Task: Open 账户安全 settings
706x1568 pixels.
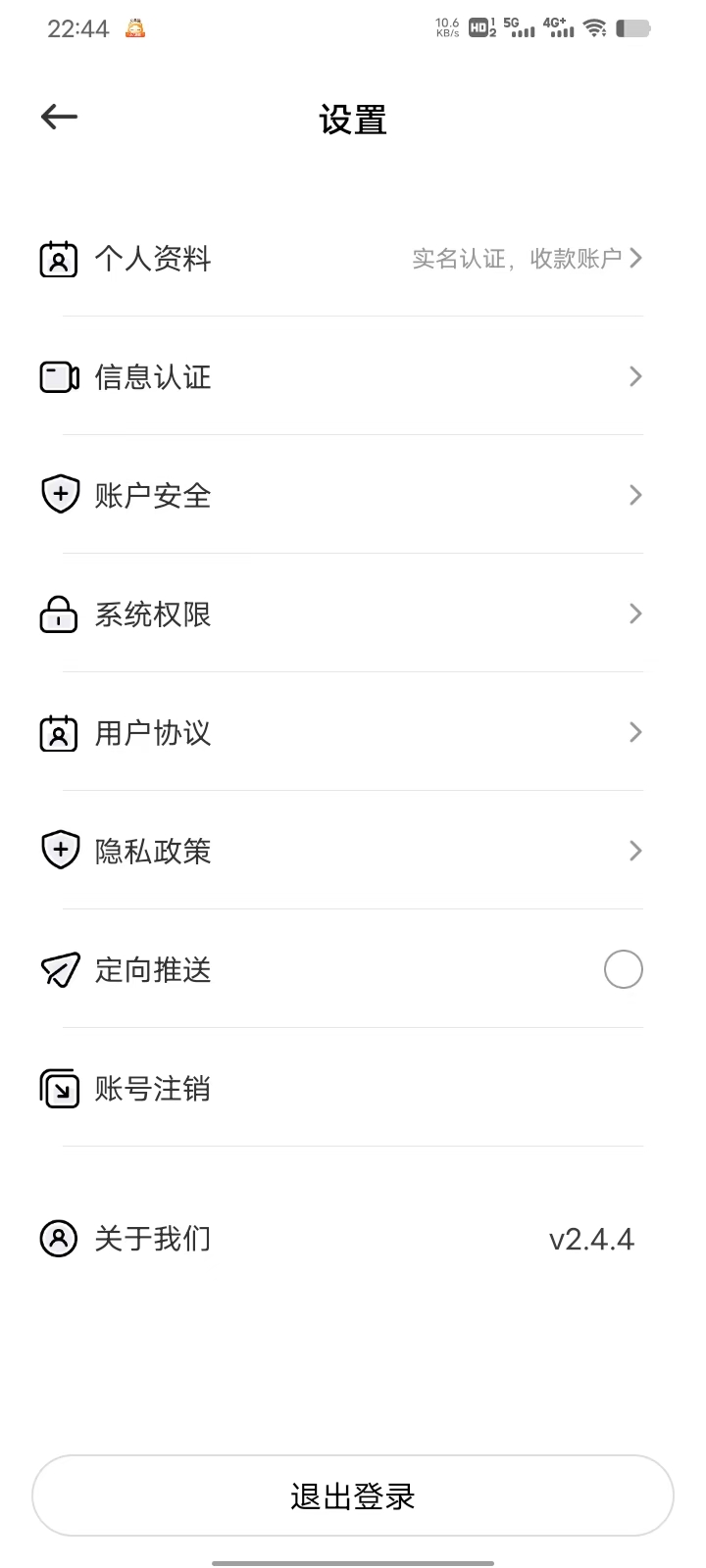Action: 353,495
